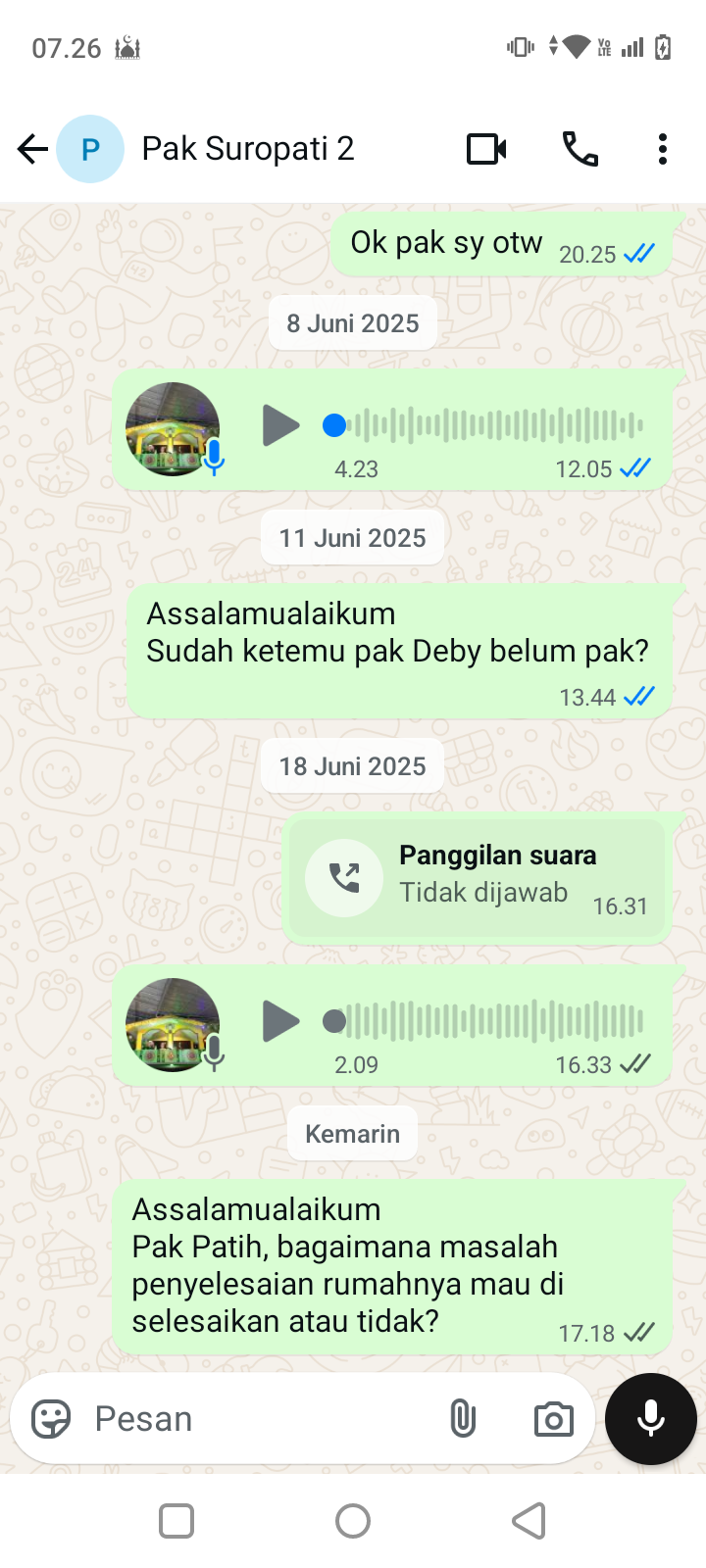Open the attachment paperclip menu
Screen dimensions: 706x1568
[463, 1418]
